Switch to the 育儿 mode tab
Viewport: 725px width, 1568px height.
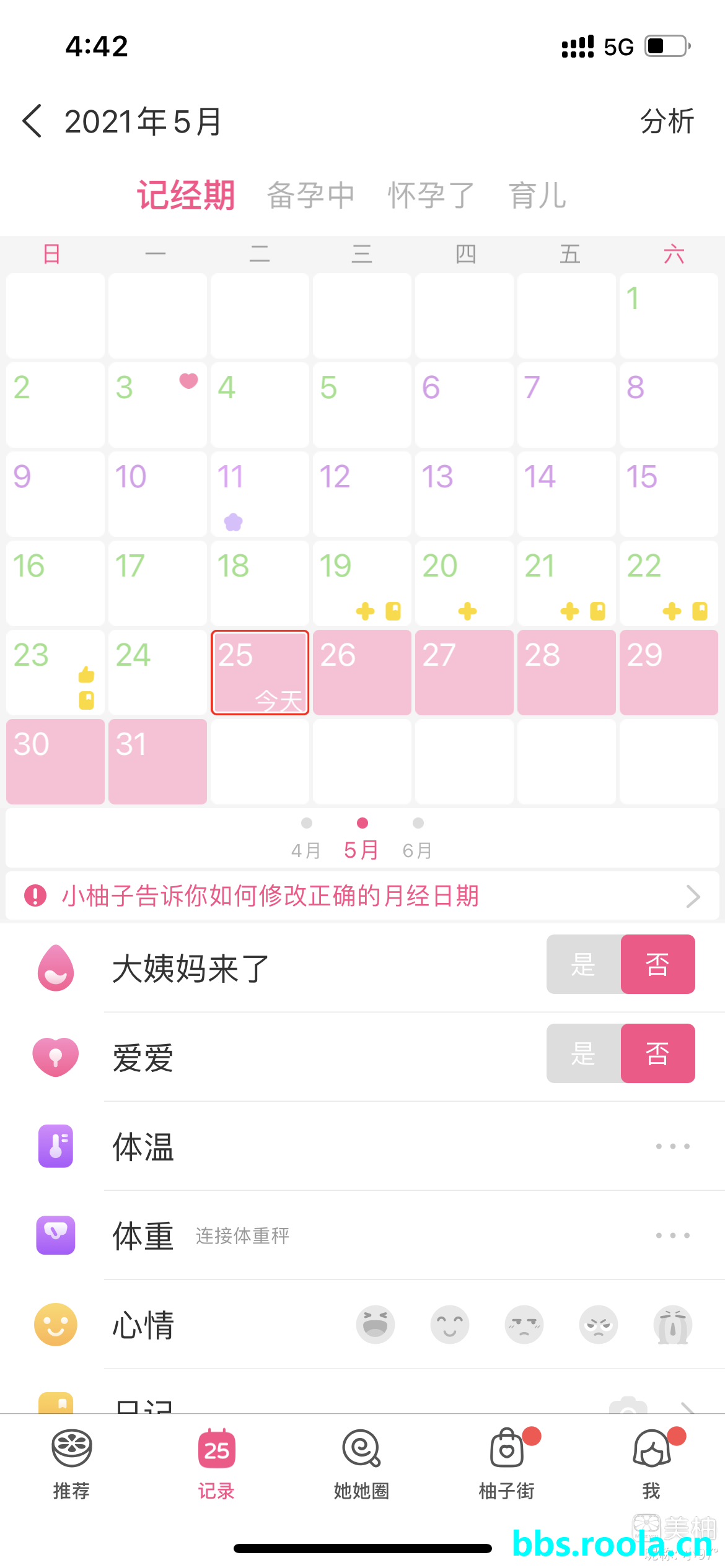537,196
